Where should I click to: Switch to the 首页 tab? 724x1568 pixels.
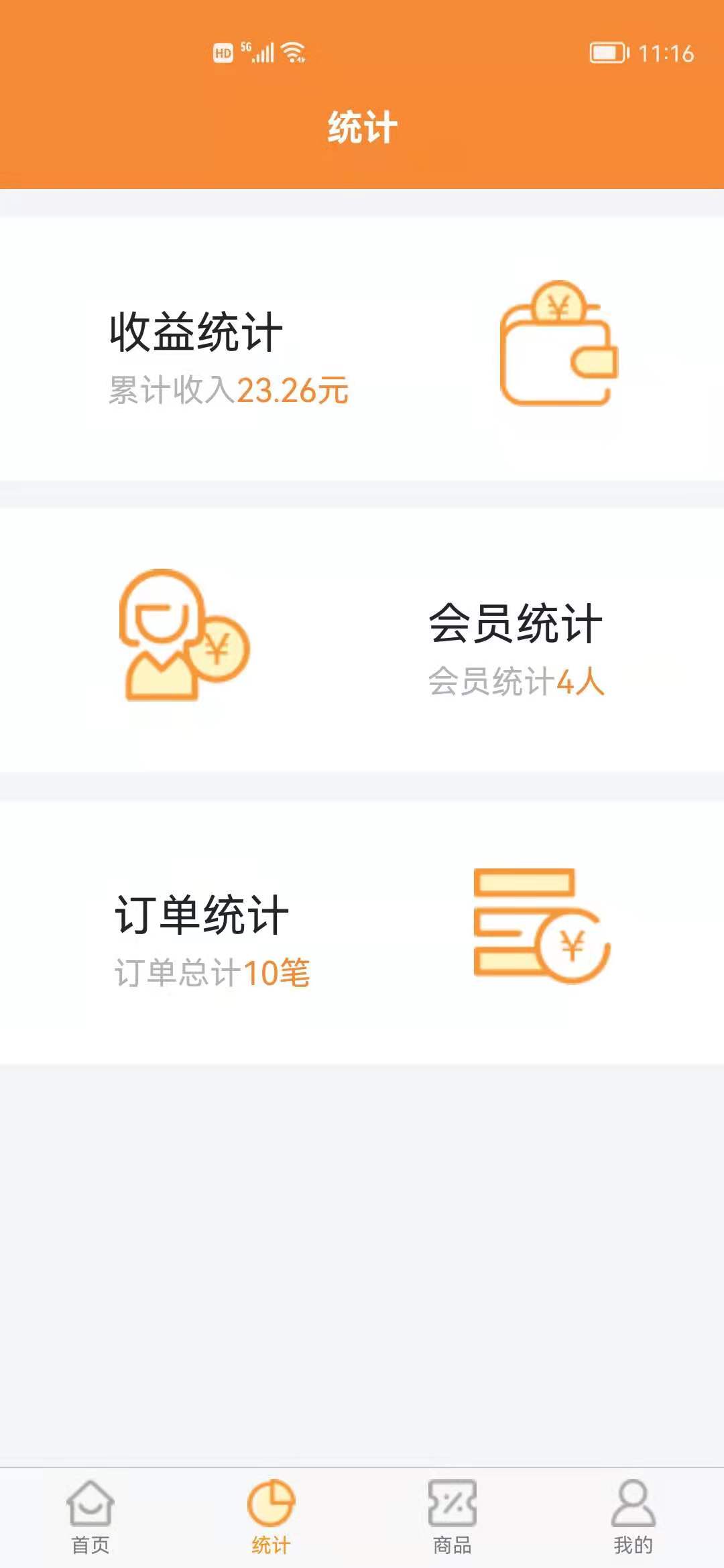[90, 1518]
